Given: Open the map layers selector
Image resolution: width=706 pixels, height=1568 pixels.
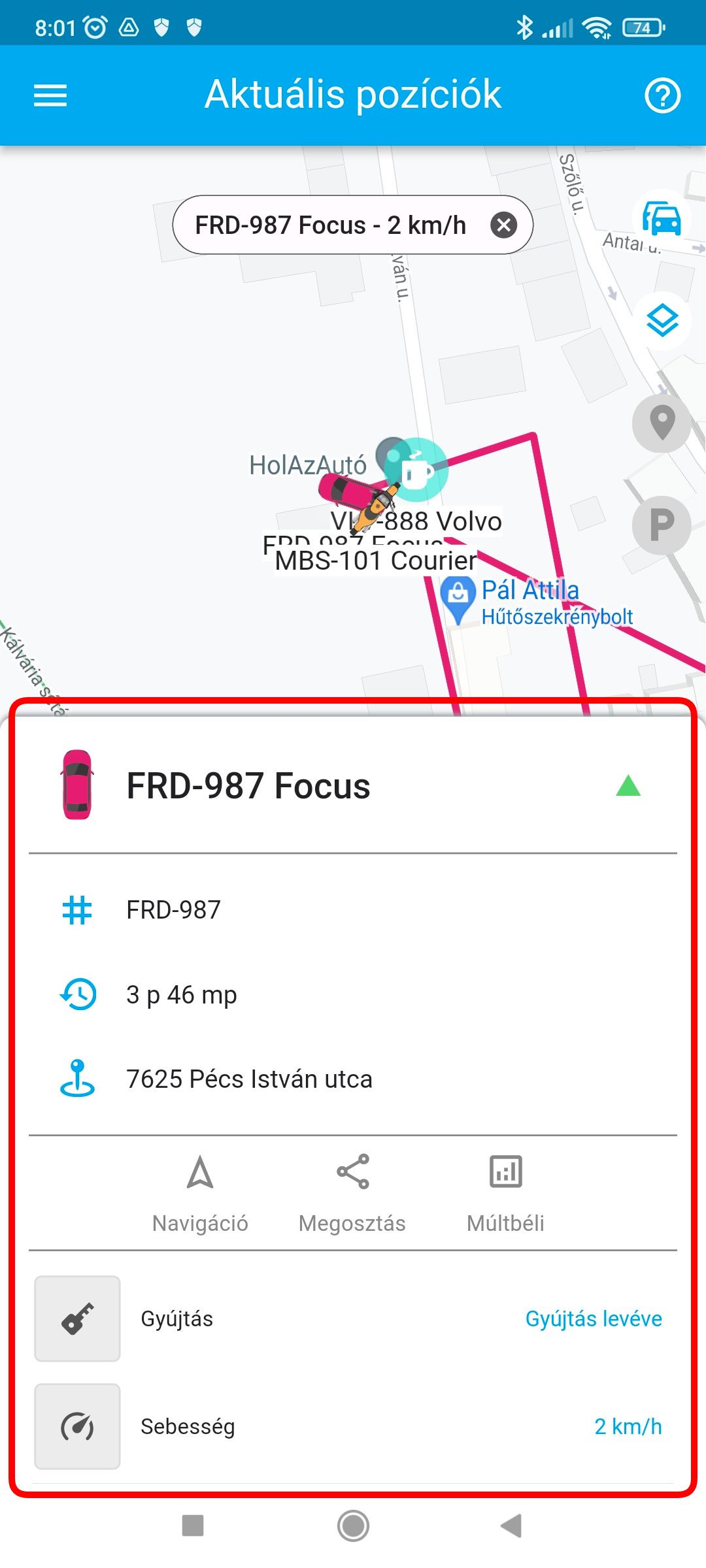Looking at the screenshot, I should 662,321.
